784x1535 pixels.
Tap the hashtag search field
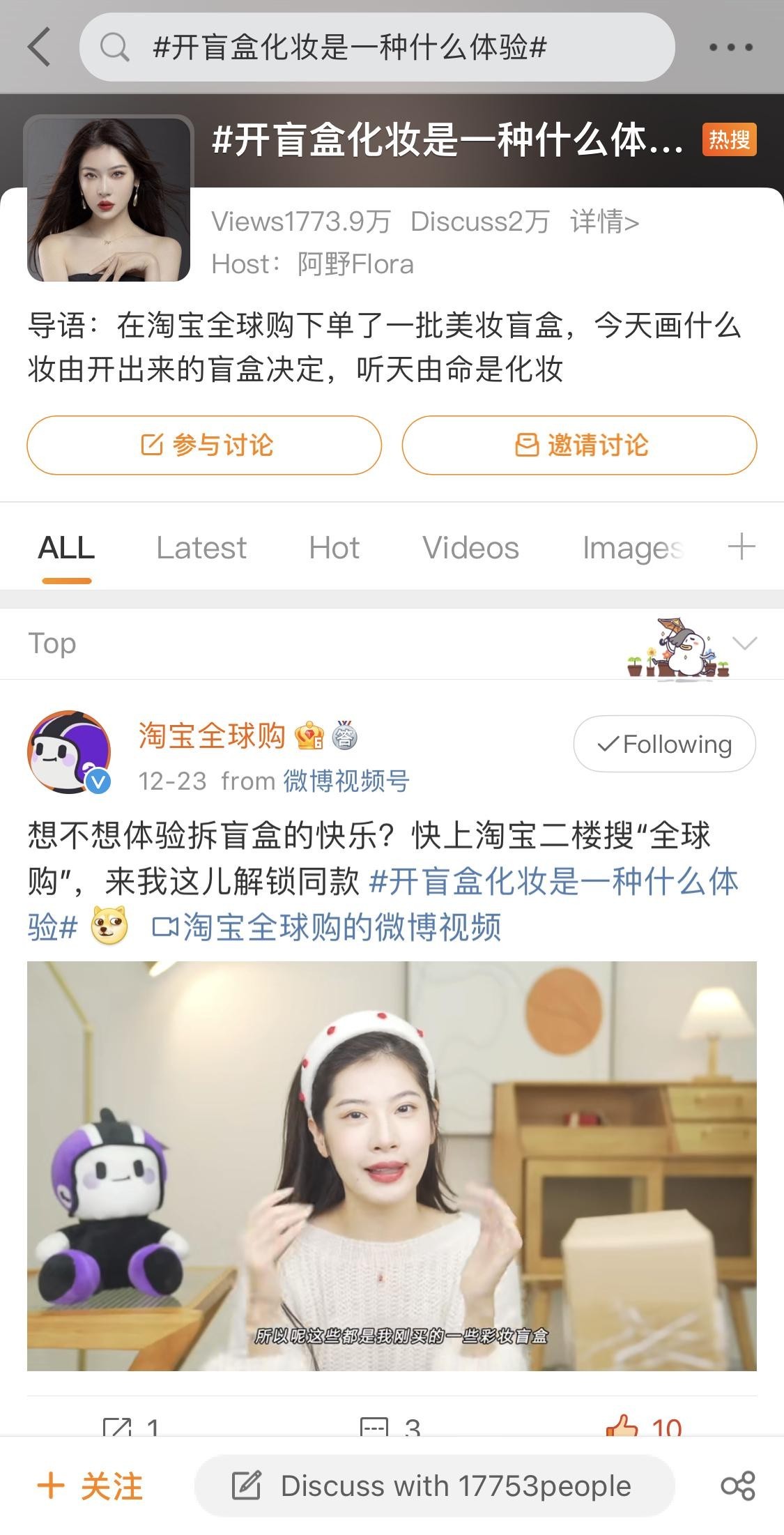[376, 47]
